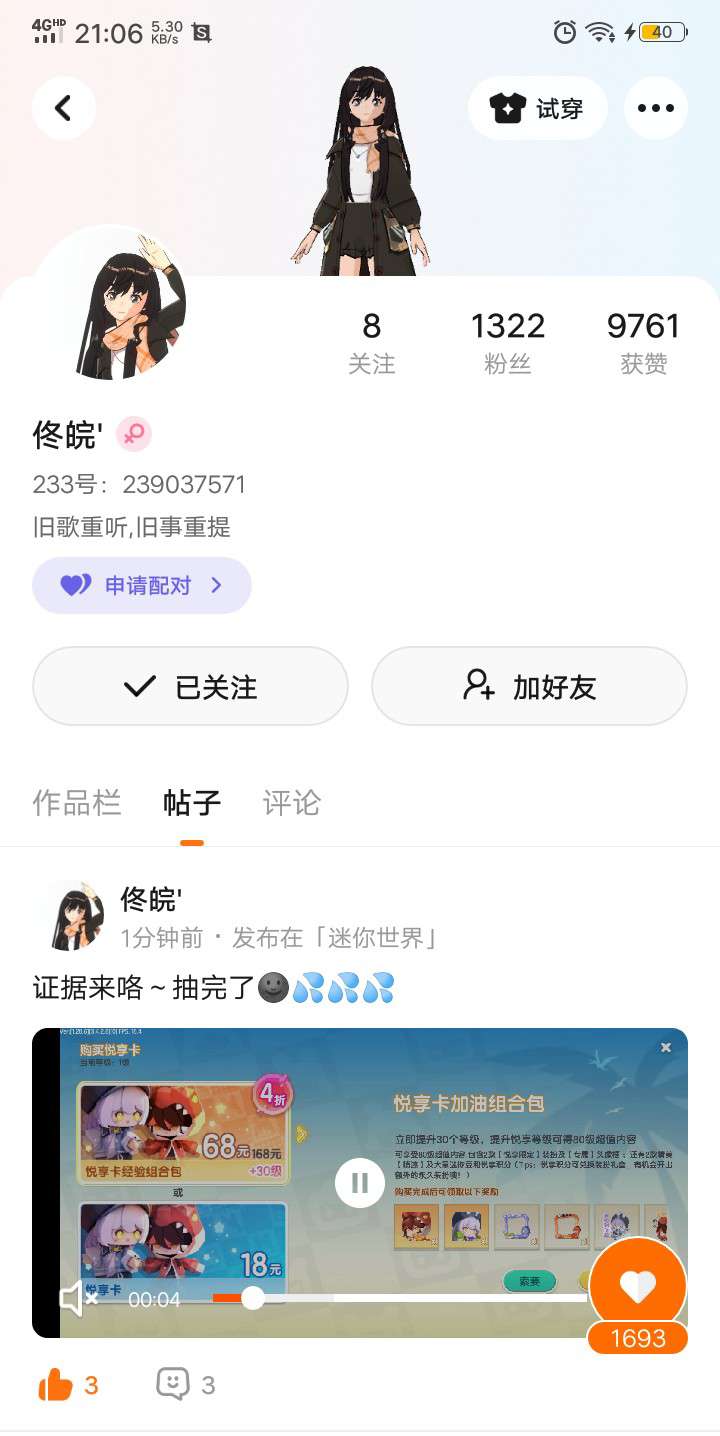Select the 帖子 posts tab
Image resolution: width=720 pixels, height=1436 pixels.
[192, 803]
